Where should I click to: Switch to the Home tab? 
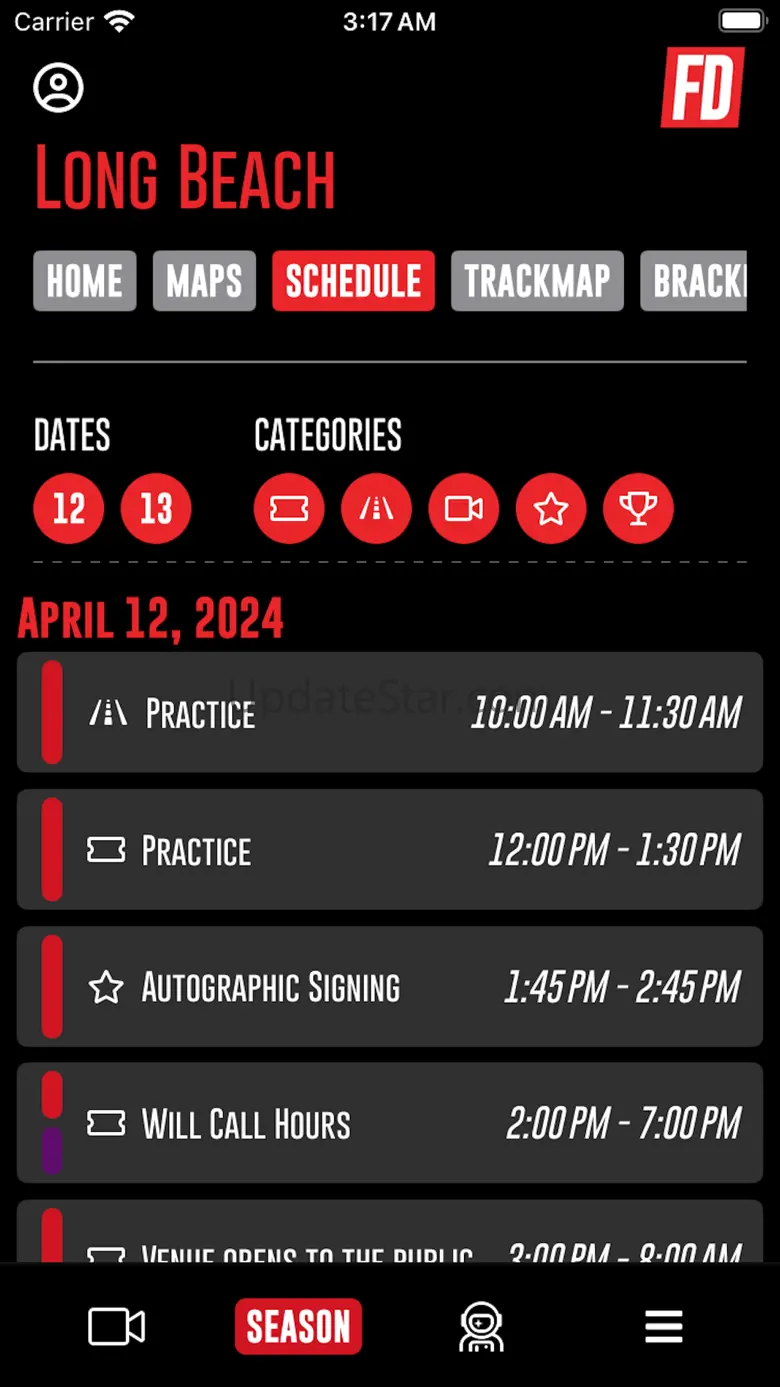coord(85,281)
